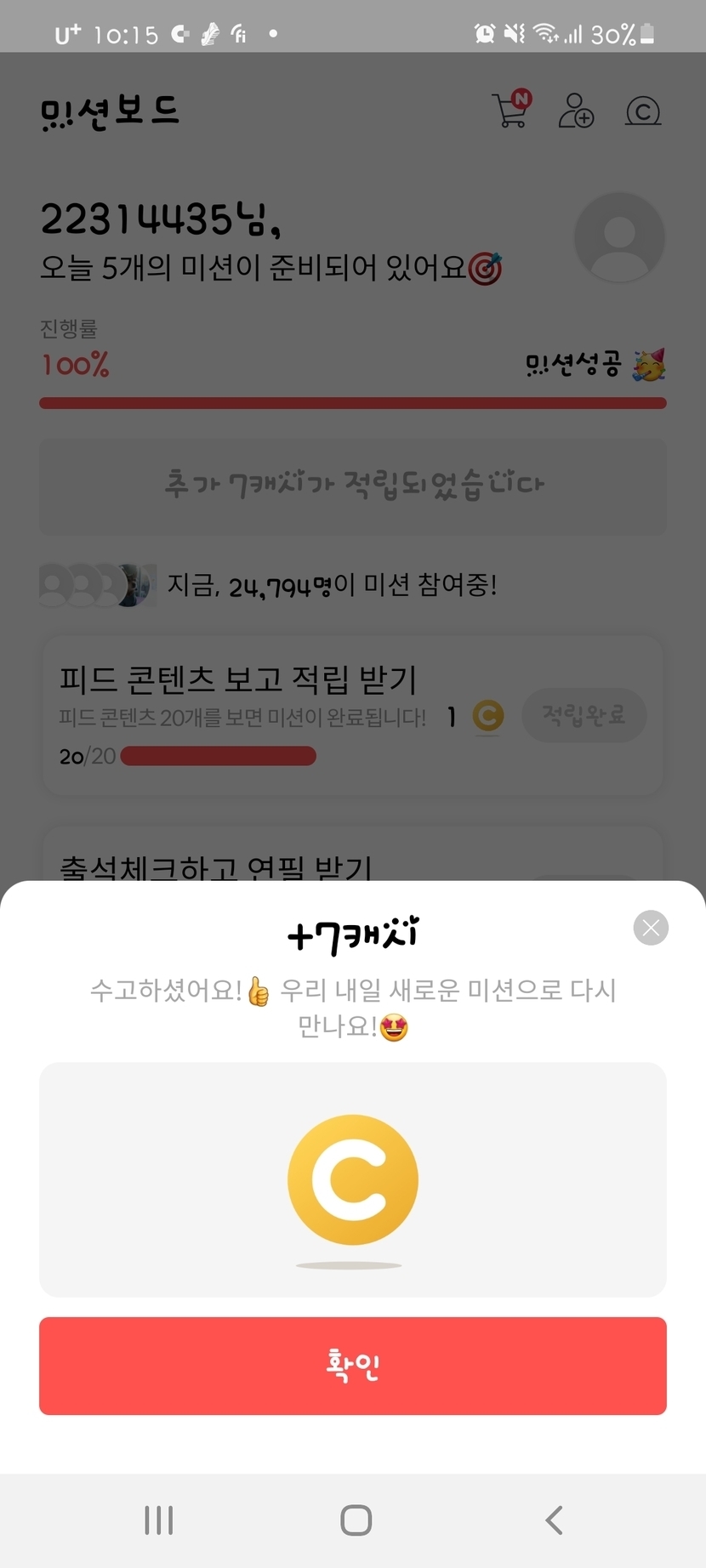Image resolution: width=706 pixels, height=1568 pixels.
Task: Go back using the system back button
Action: pos(554,1520)
